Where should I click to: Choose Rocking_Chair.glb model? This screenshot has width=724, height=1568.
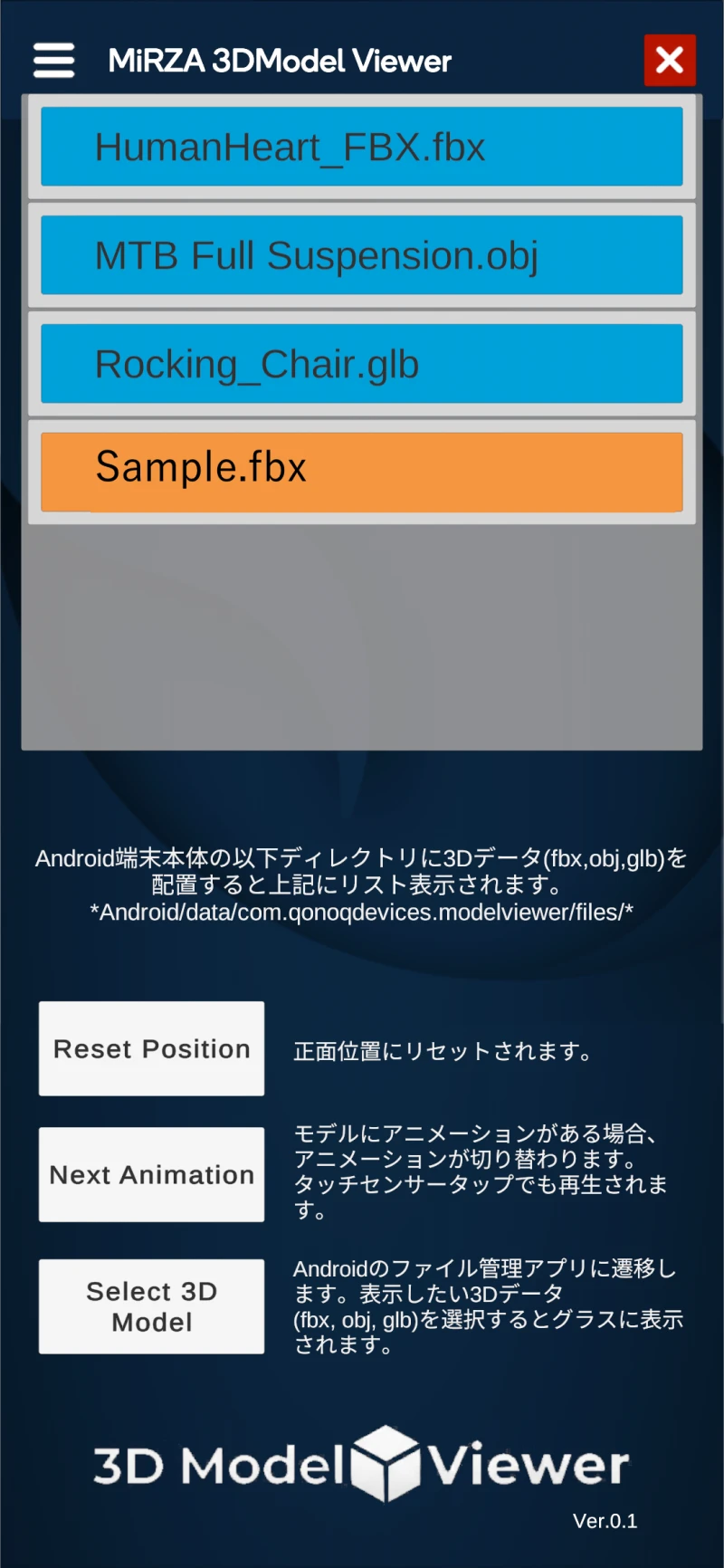(362, 364)
